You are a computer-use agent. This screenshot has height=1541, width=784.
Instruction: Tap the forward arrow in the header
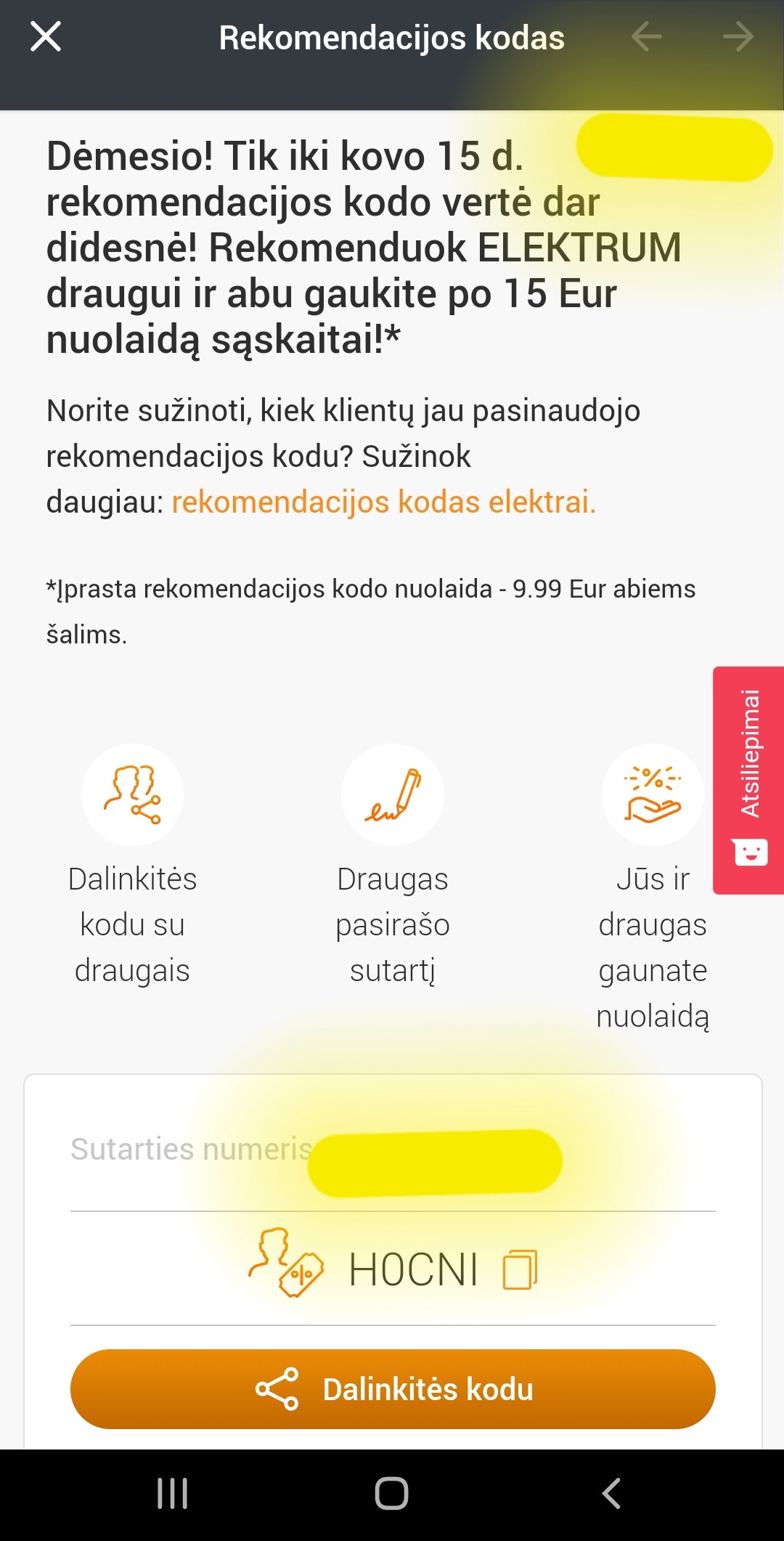pyautogui.click(x=738, y=36)
